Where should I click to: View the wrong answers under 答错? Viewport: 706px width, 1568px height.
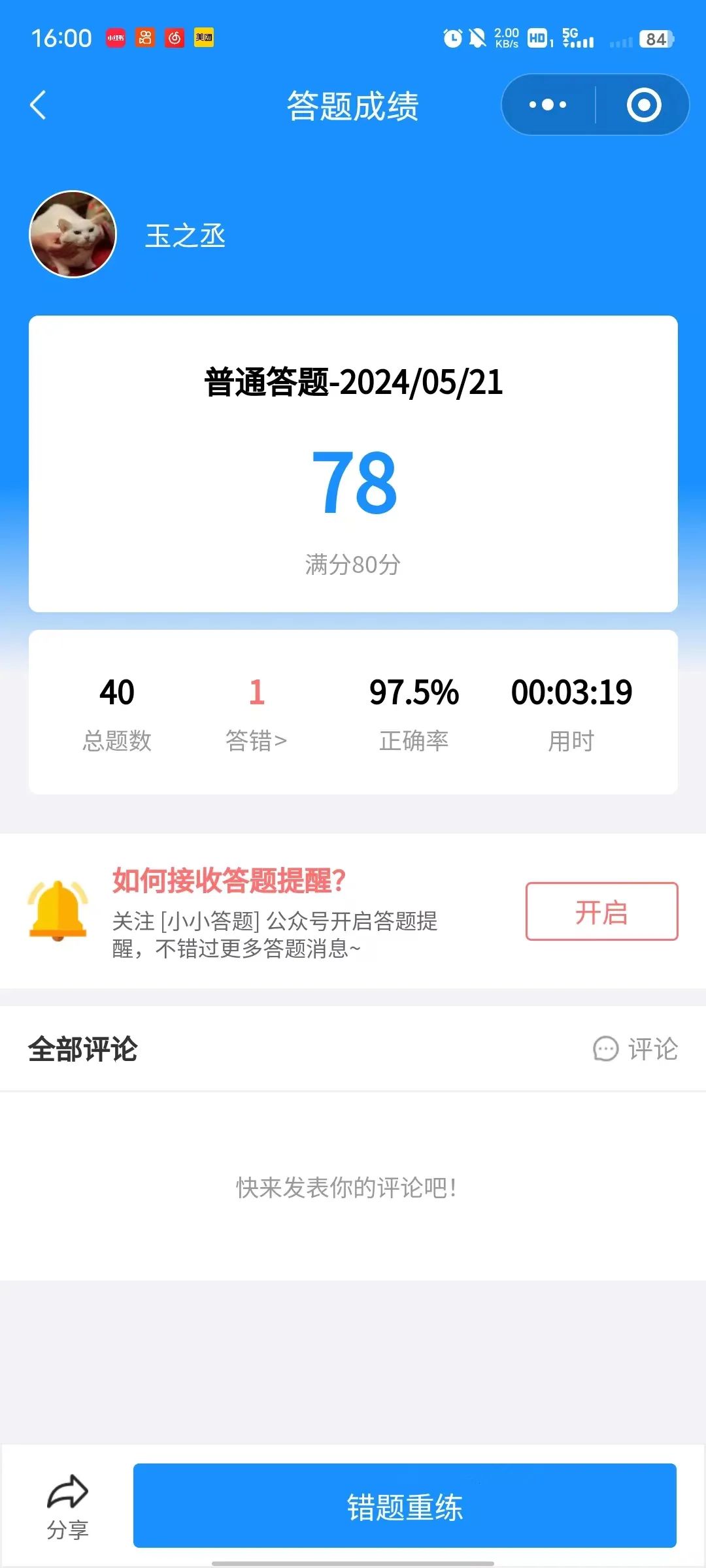click(256, 715)
